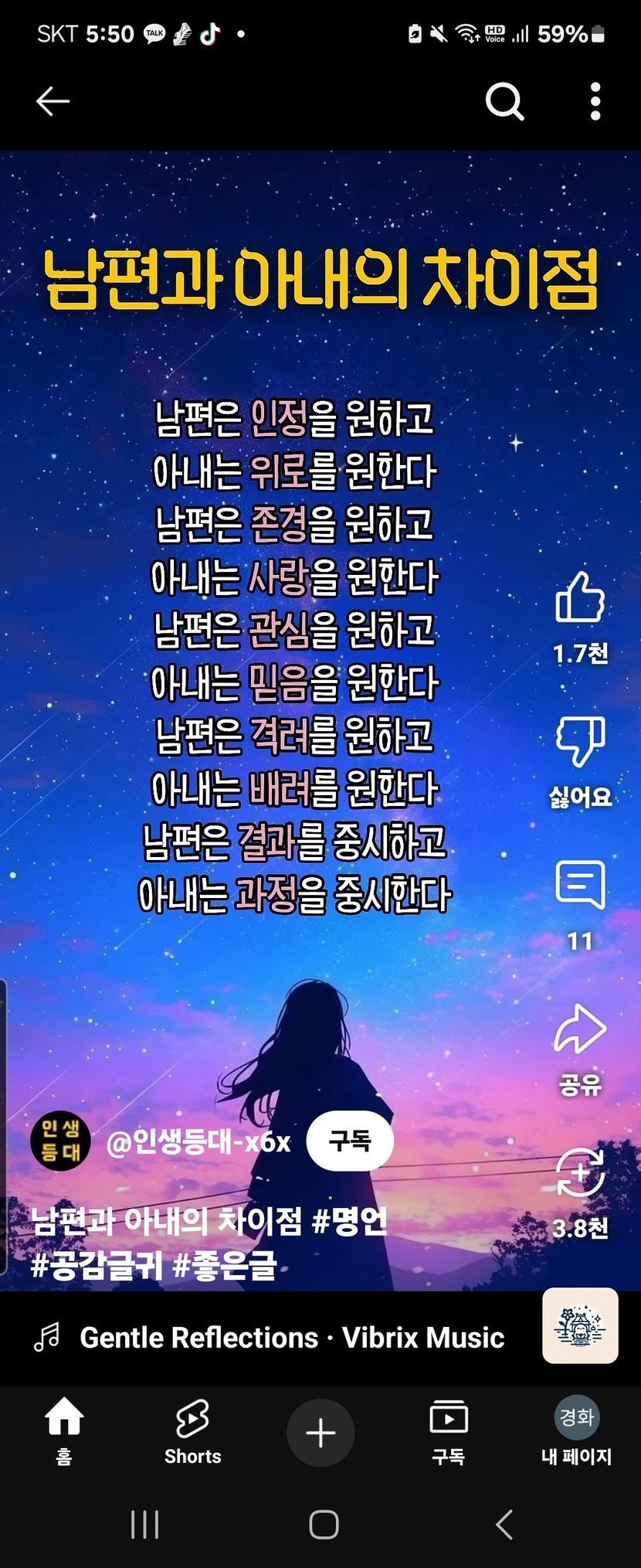The height and width of the screenshot is (1568, 641).
Task: Create new content with plus button
Action: pos(320,1432)
